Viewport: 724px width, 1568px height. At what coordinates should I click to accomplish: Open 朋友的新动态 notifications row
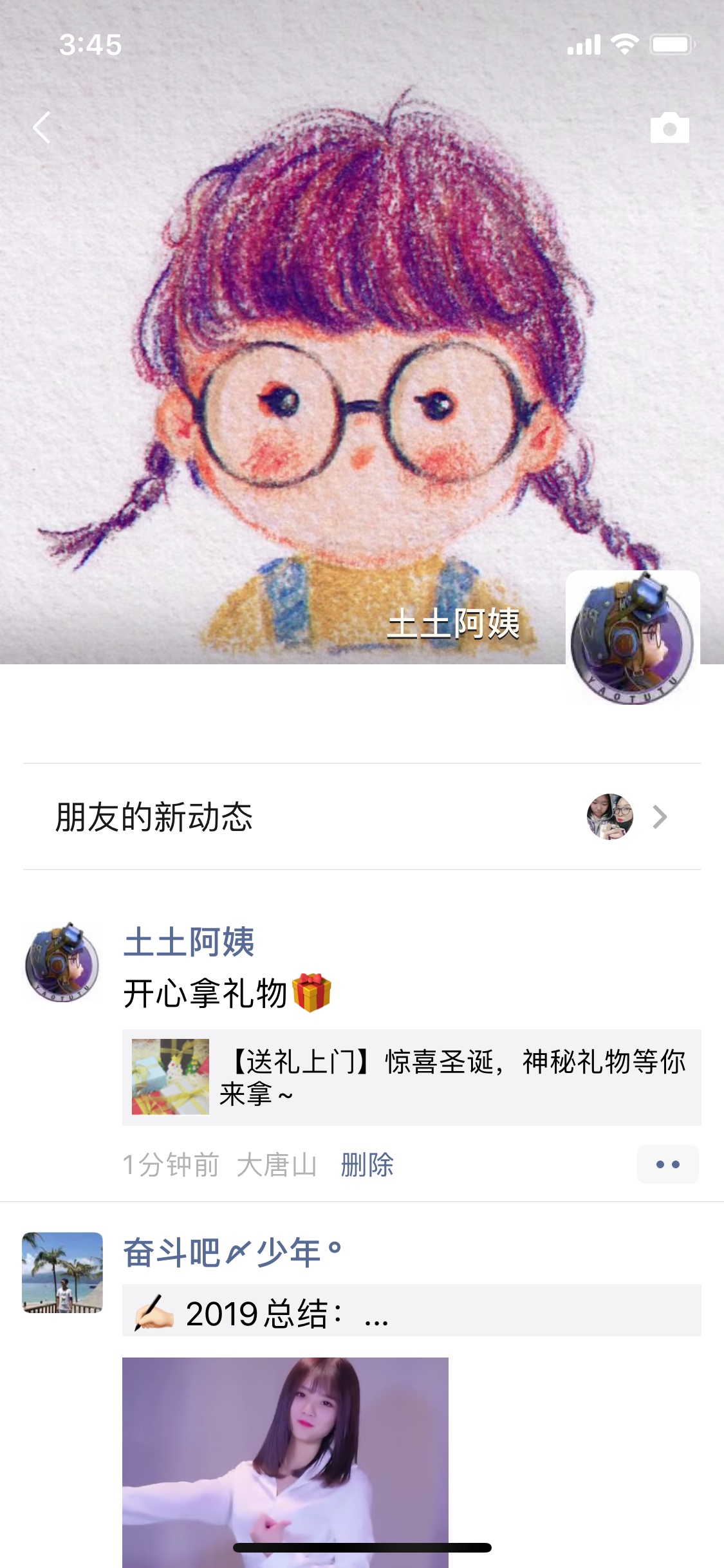pyautogui.click(x=362, y=817)
